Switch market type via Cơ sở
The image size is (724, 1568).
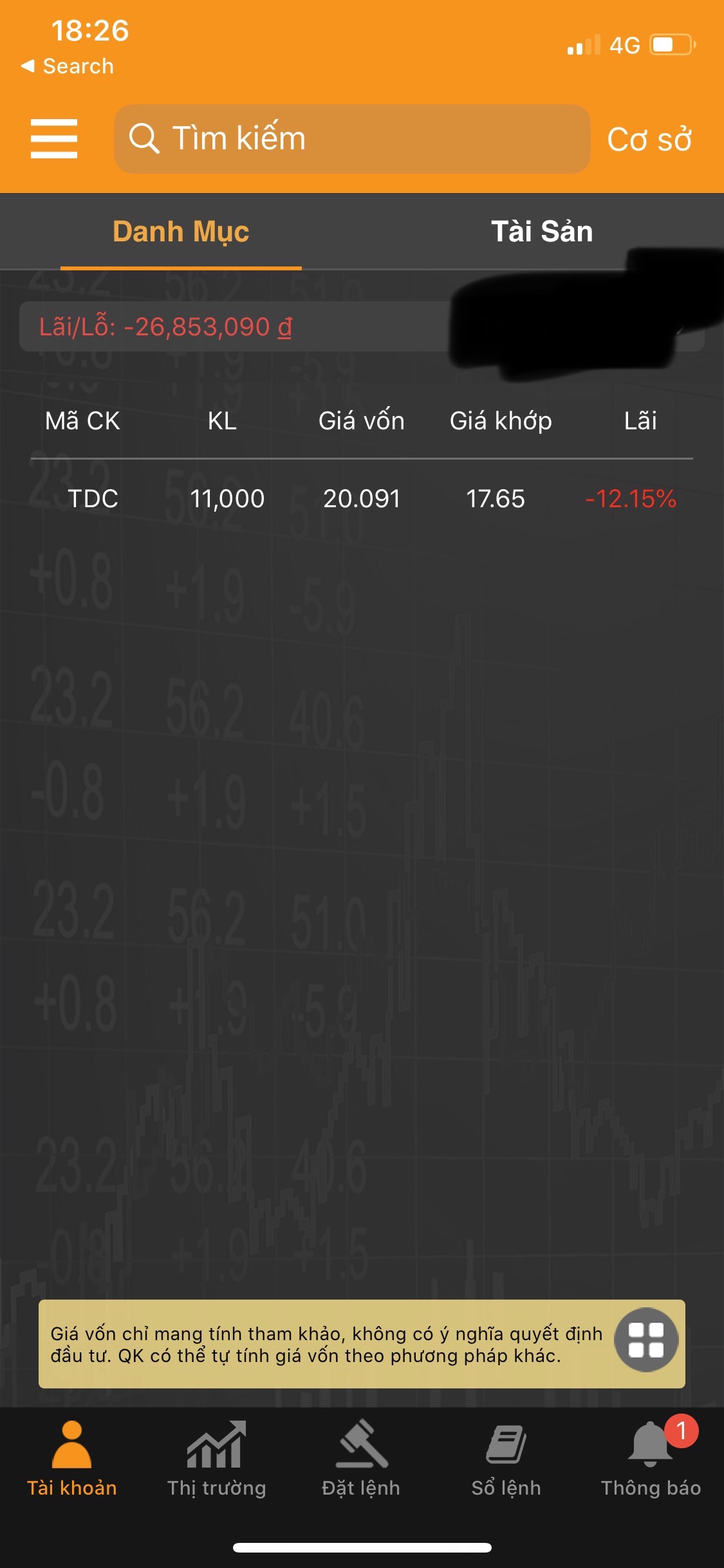click(649, 140)
